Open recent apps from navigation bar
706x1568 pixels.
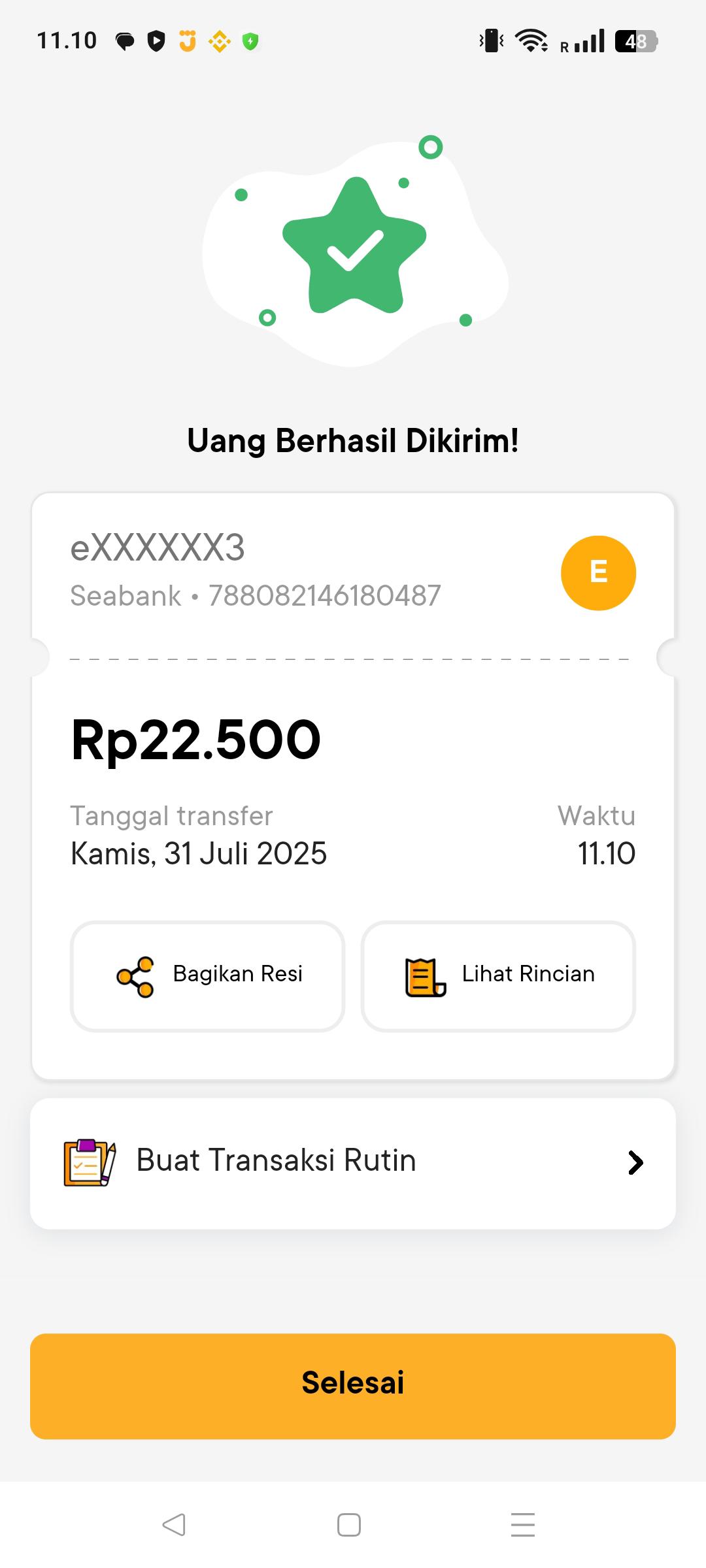pyautogui.click(x=522, y=1525)
